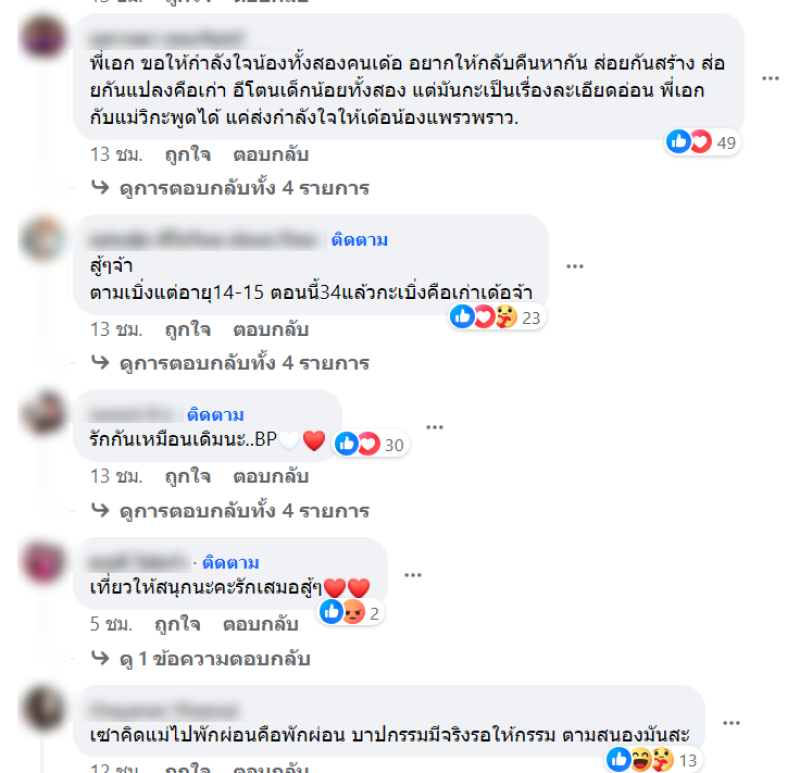The image size is (800, 773).
Task: Reply to the comment starting with พี่เอก
Action: pyautogui.click(x=271, y=155)
